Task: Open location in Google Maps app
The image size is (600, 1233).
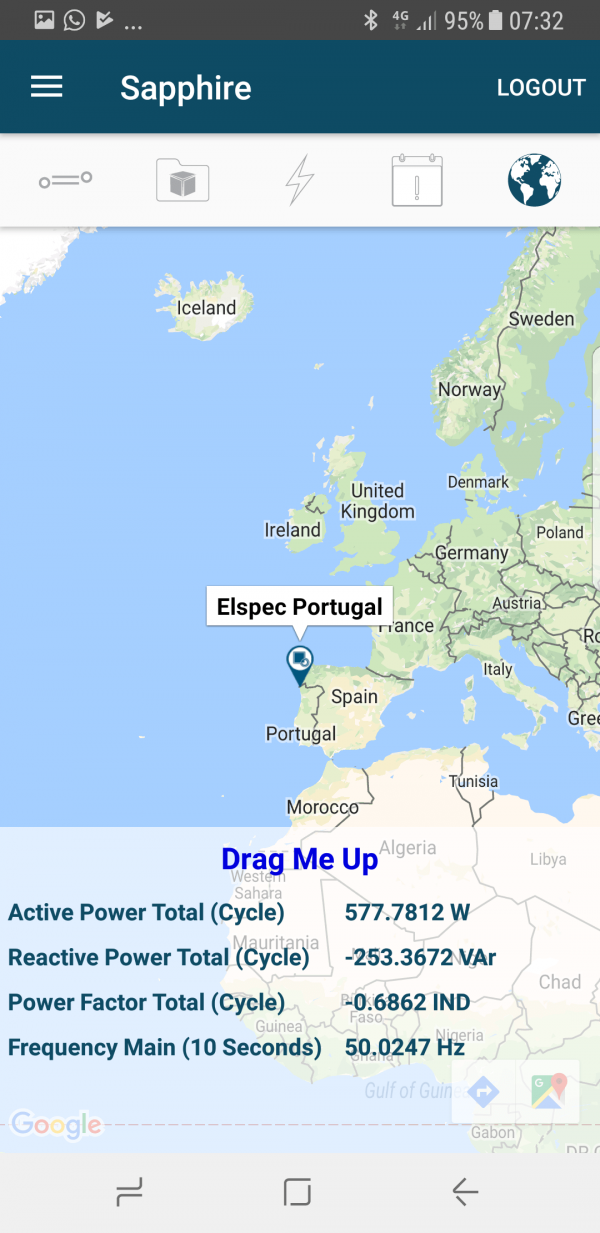Action: [548, 1091]
